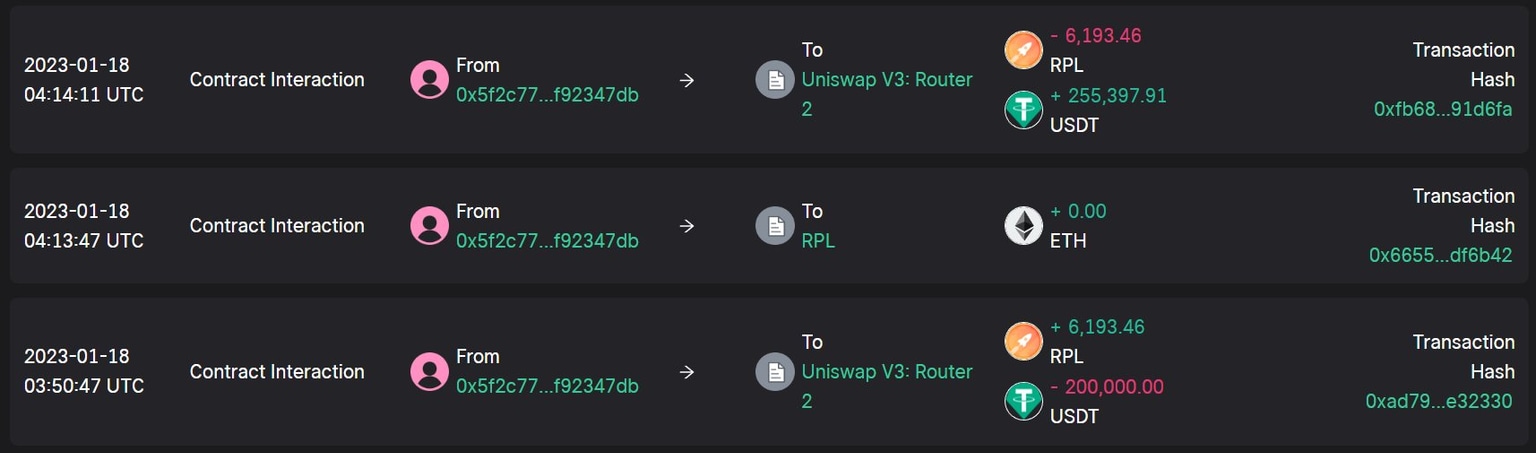
Task: Open transaction hash 0xad79...e32330
Action: (1439, 401)
